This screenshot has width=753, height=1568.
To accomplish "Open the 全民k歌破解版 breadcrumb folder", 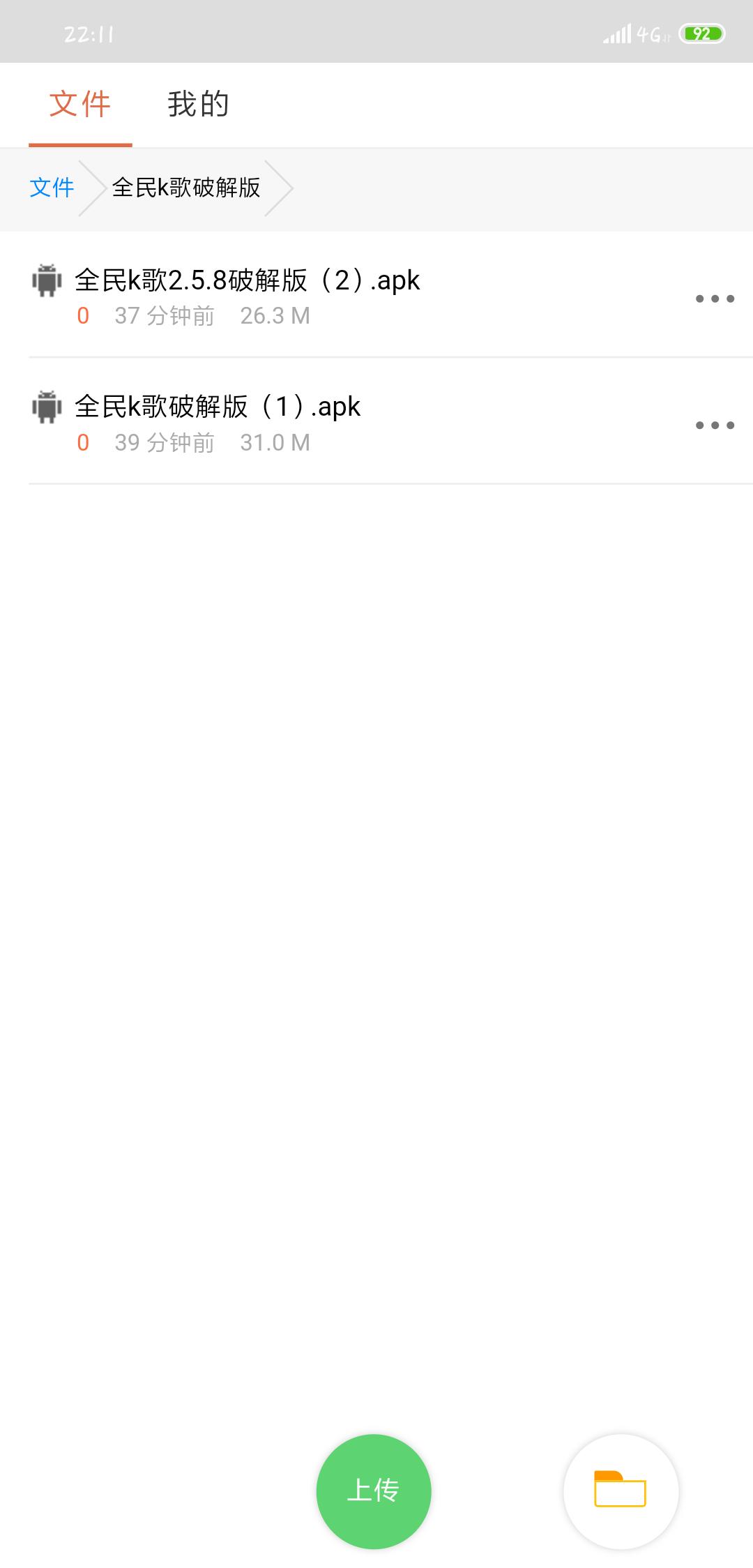I will (187, 188).
